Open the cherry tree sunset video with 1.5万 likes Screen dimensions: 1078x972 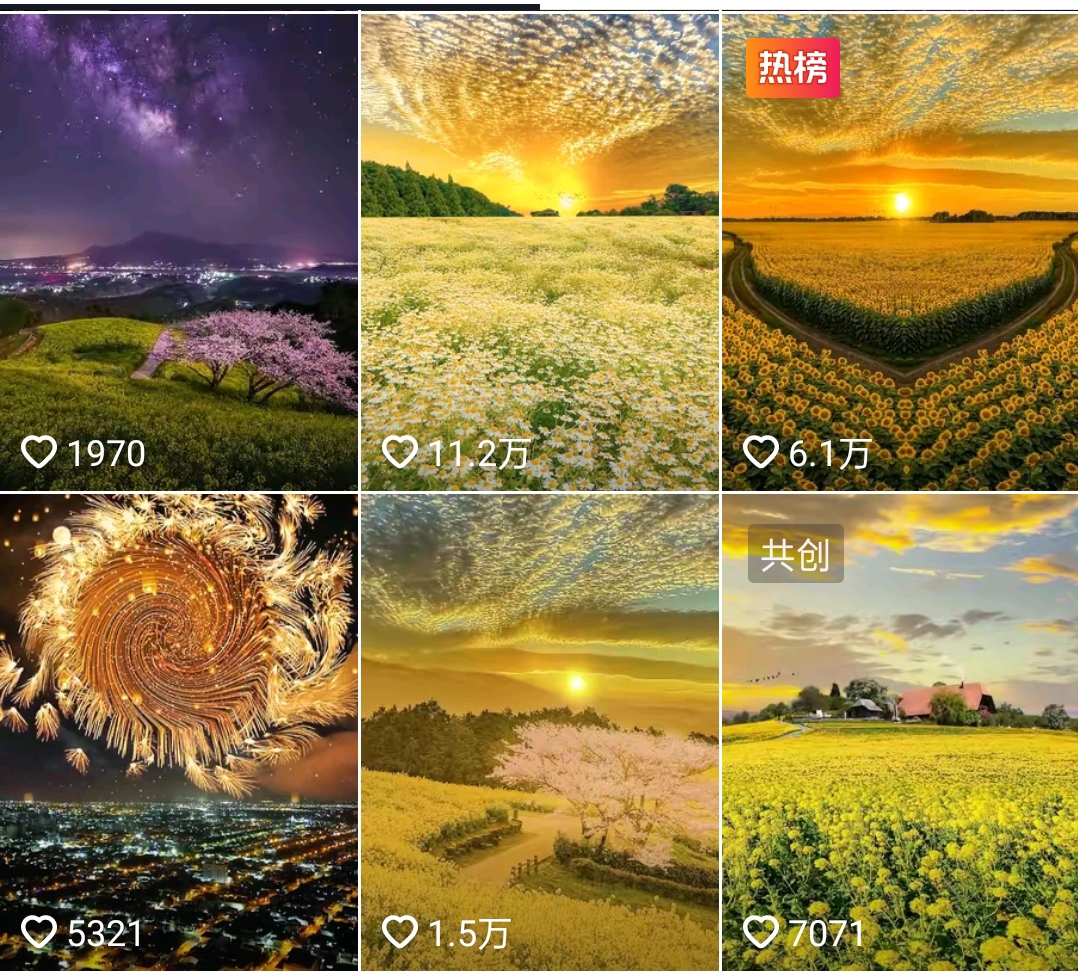point(539,730)
